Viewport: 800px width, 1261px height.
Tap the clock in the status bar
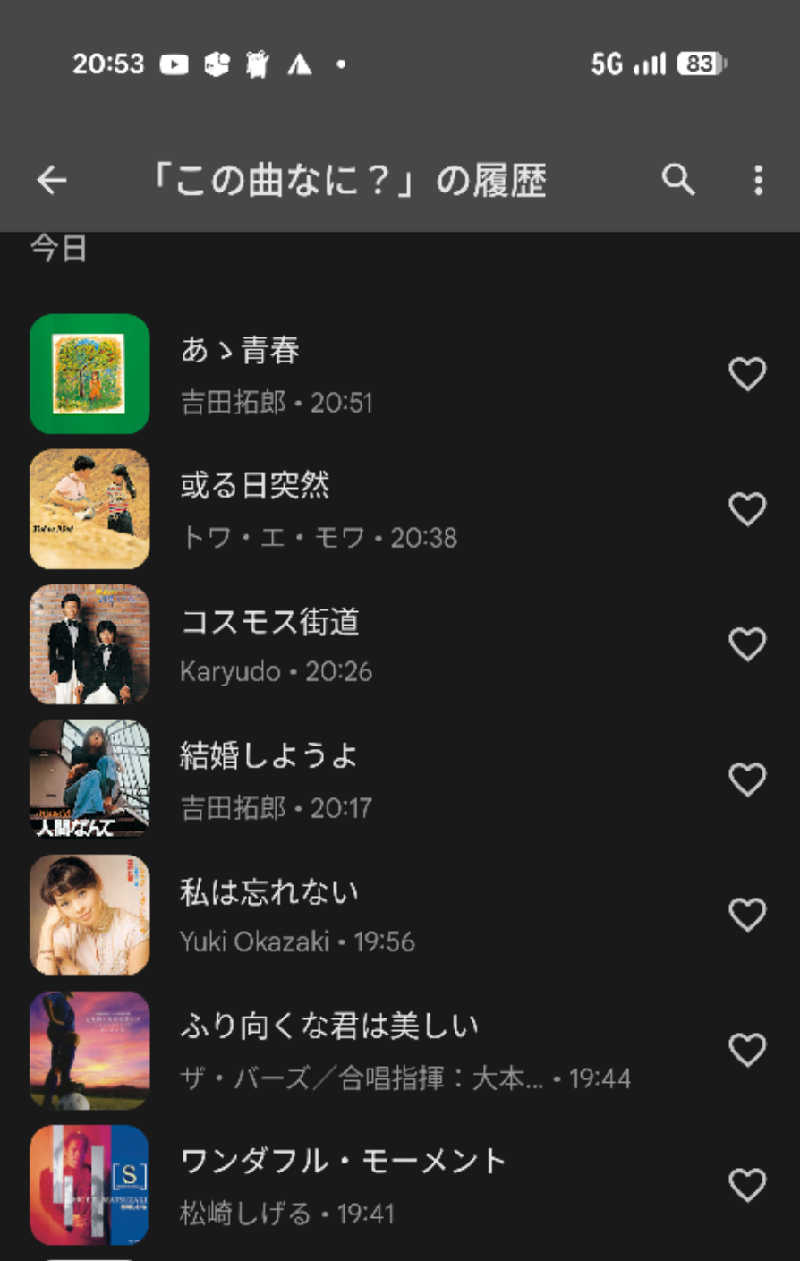(106, 63)
